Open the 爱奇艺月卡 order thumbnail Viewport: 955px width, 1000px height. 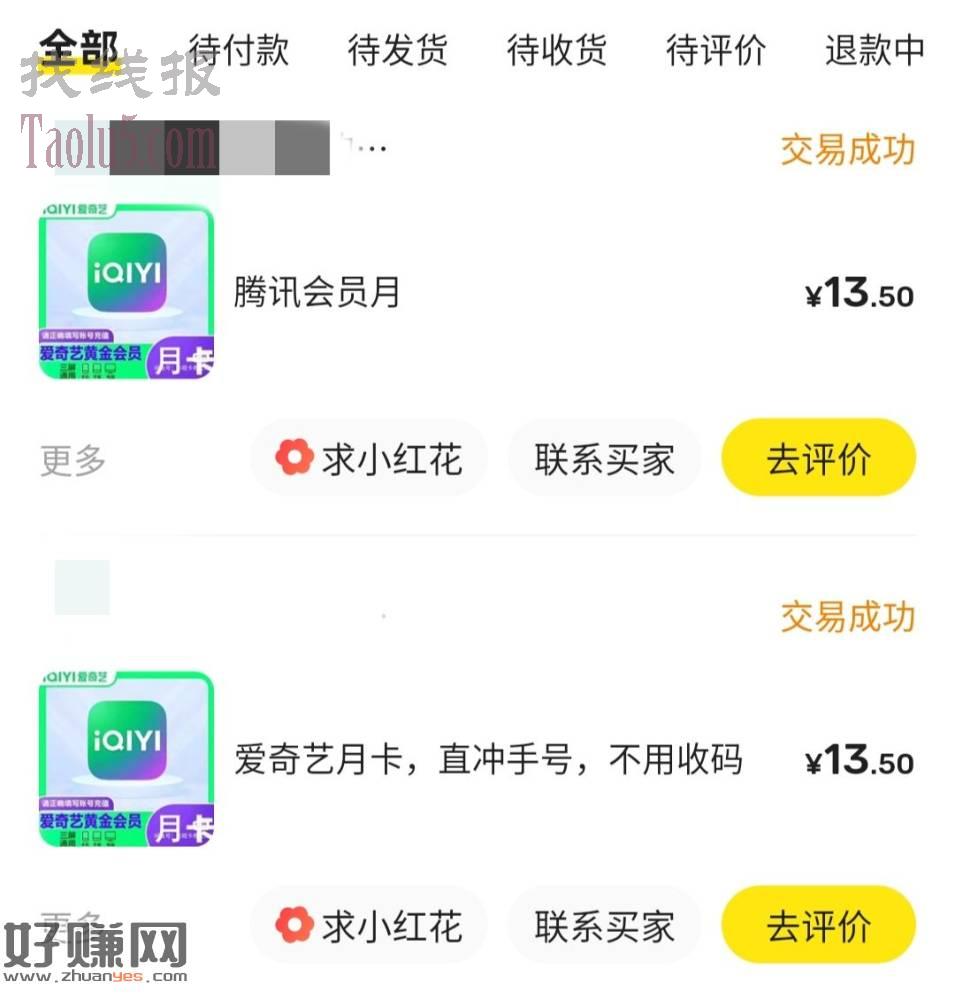tap(127, 760)
